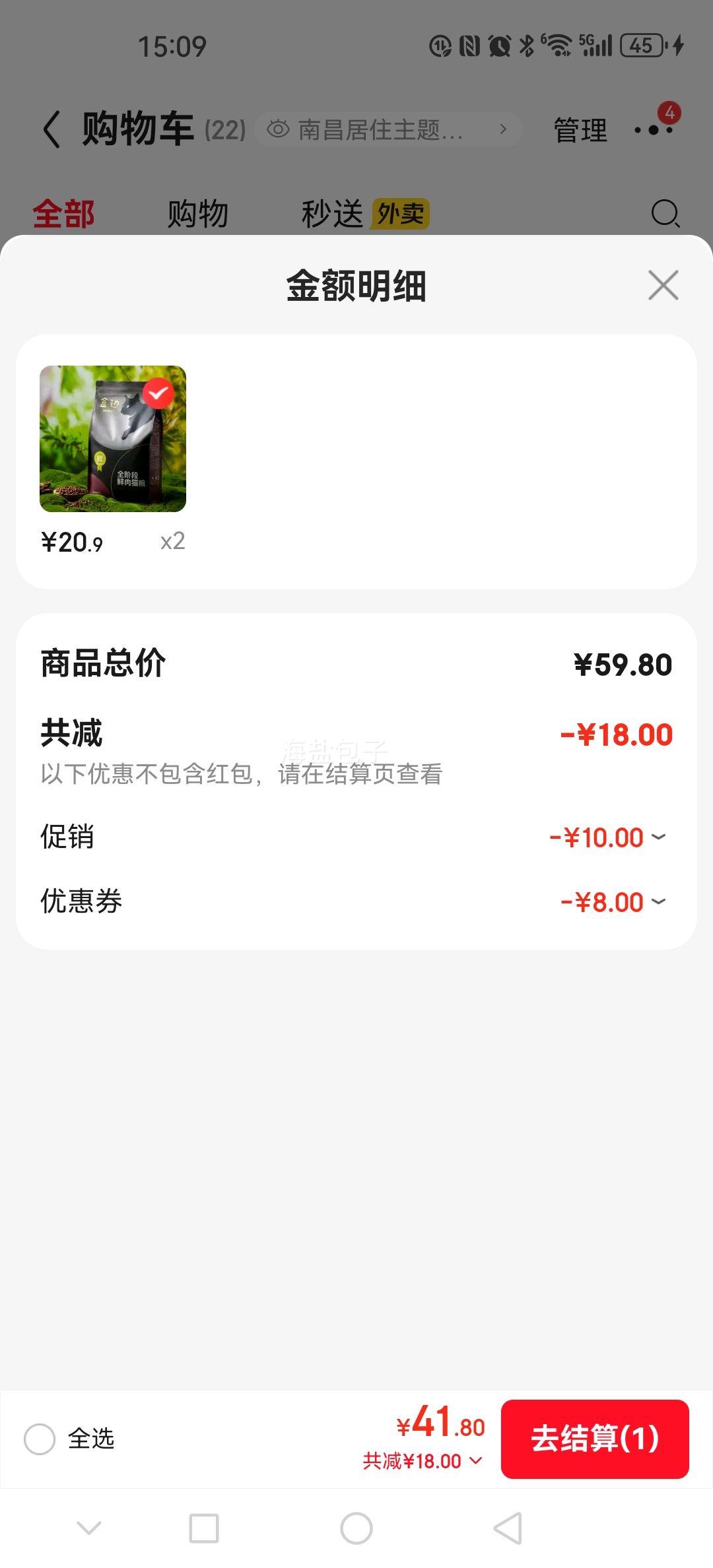
Task: Select the 全部 tab
Action: tap(64, 214)
